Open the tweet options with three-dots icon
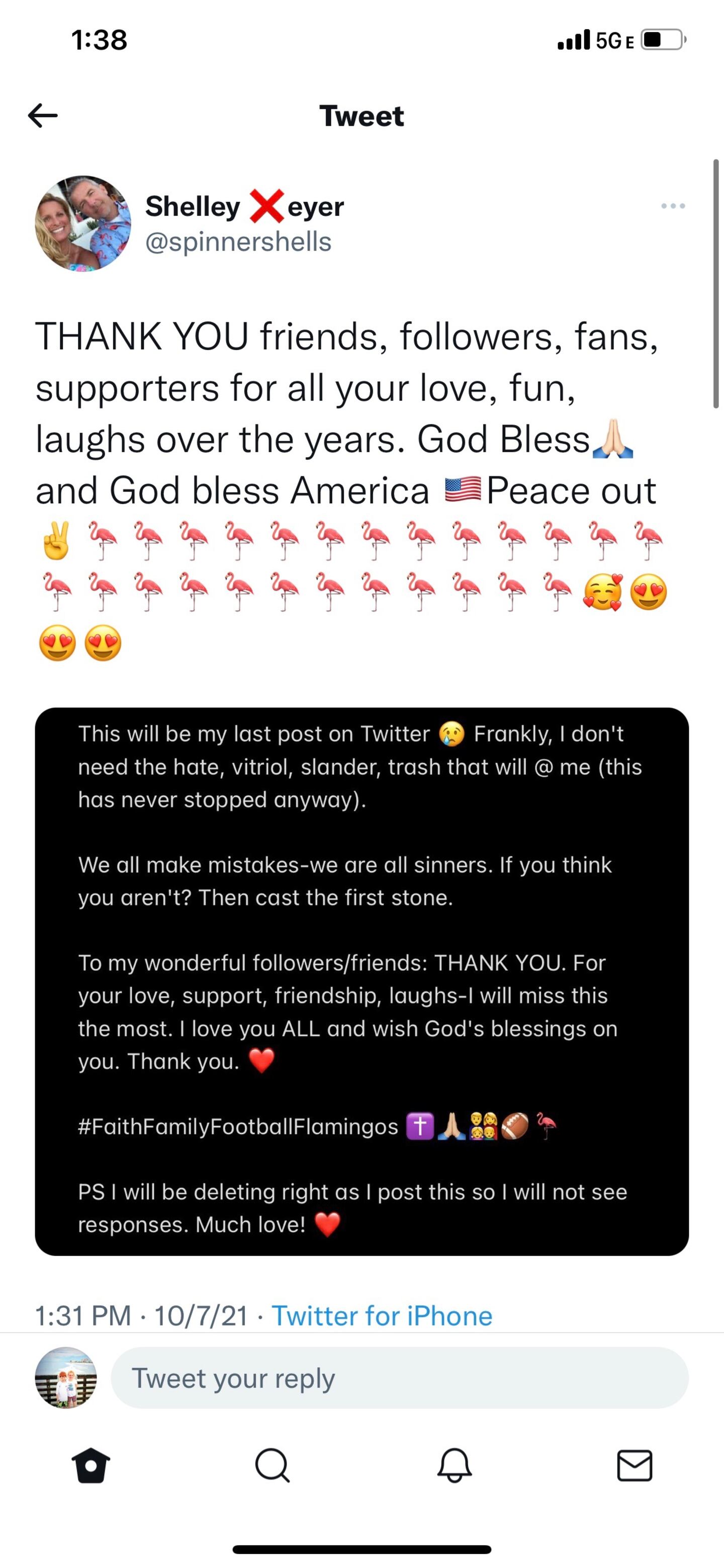This screenshot has width=724, height=1568. [x=672, y=207]
